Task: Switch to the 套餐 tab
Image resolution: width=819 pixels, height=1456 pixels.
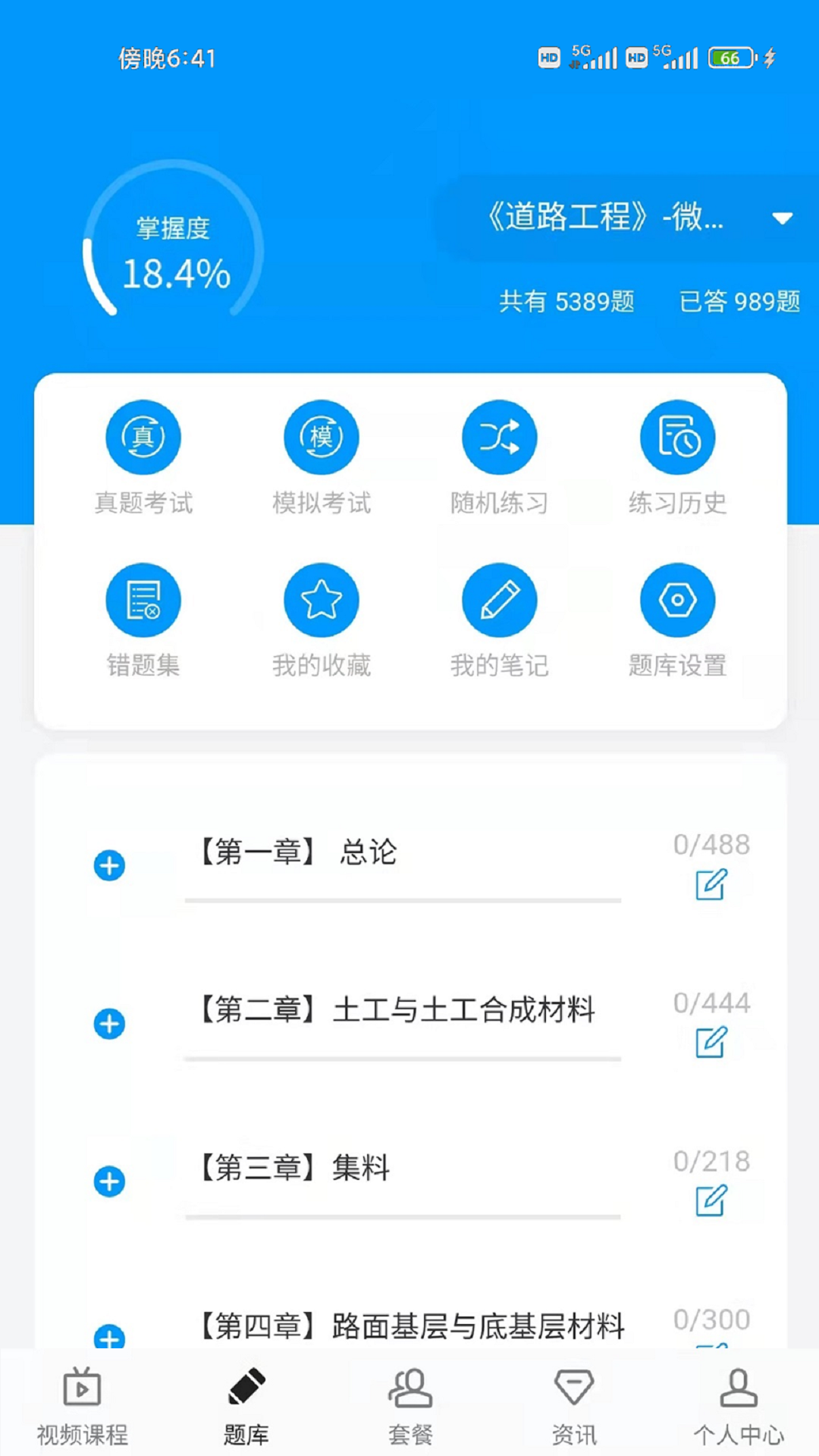Action: tap(410, 1404)
